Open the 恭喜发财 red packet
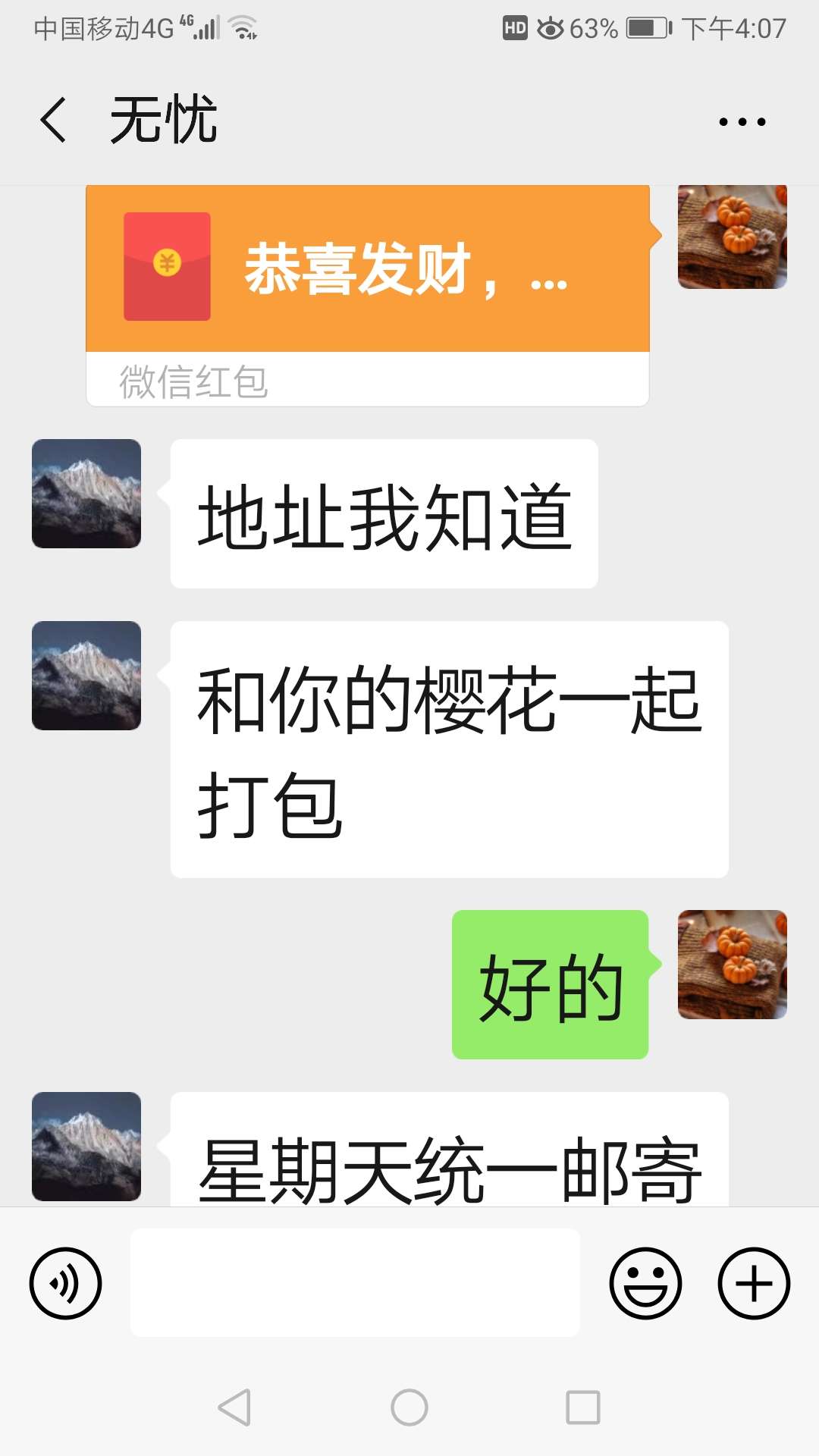Screen dimensions: 819x1456 pos(368,296)
